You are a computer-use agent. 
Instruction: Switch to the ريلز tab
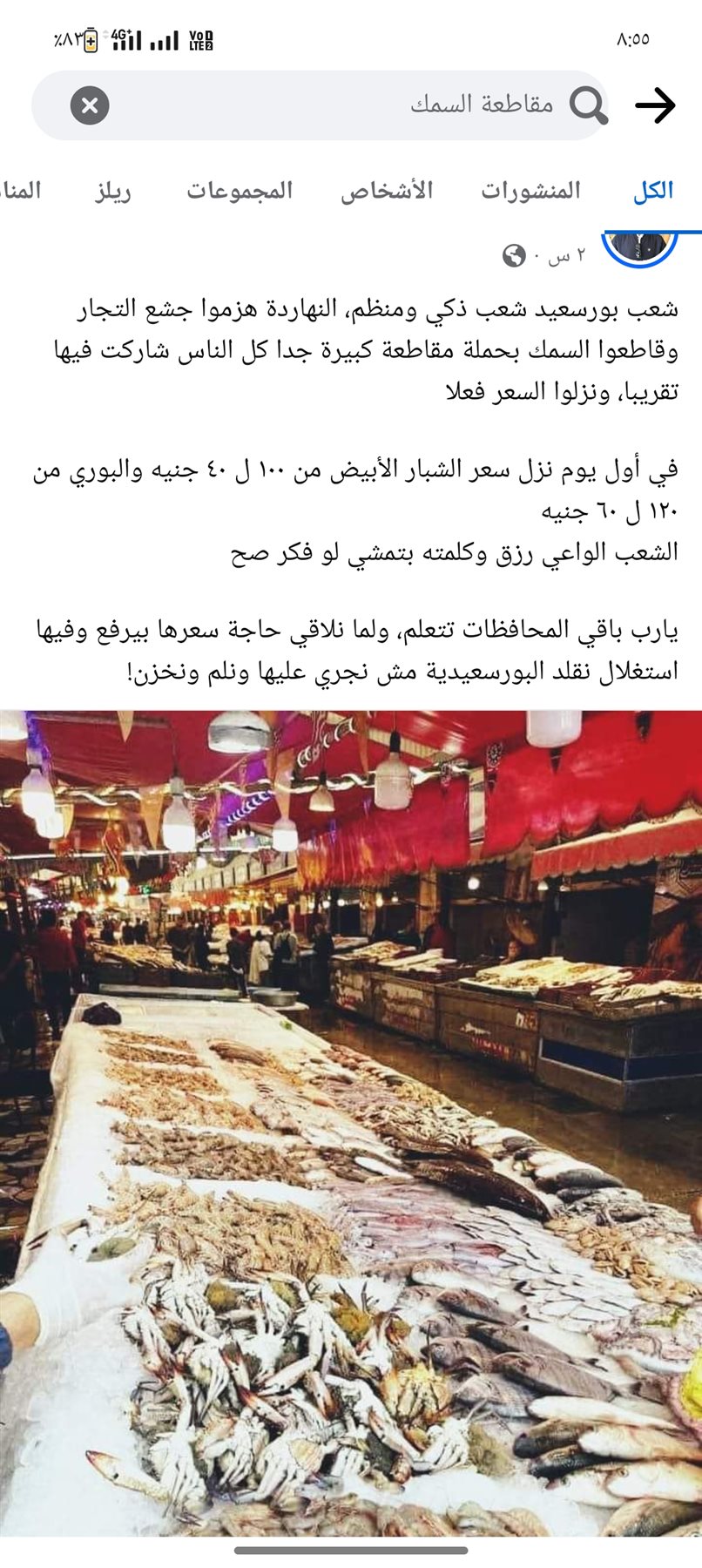(112, 190)
